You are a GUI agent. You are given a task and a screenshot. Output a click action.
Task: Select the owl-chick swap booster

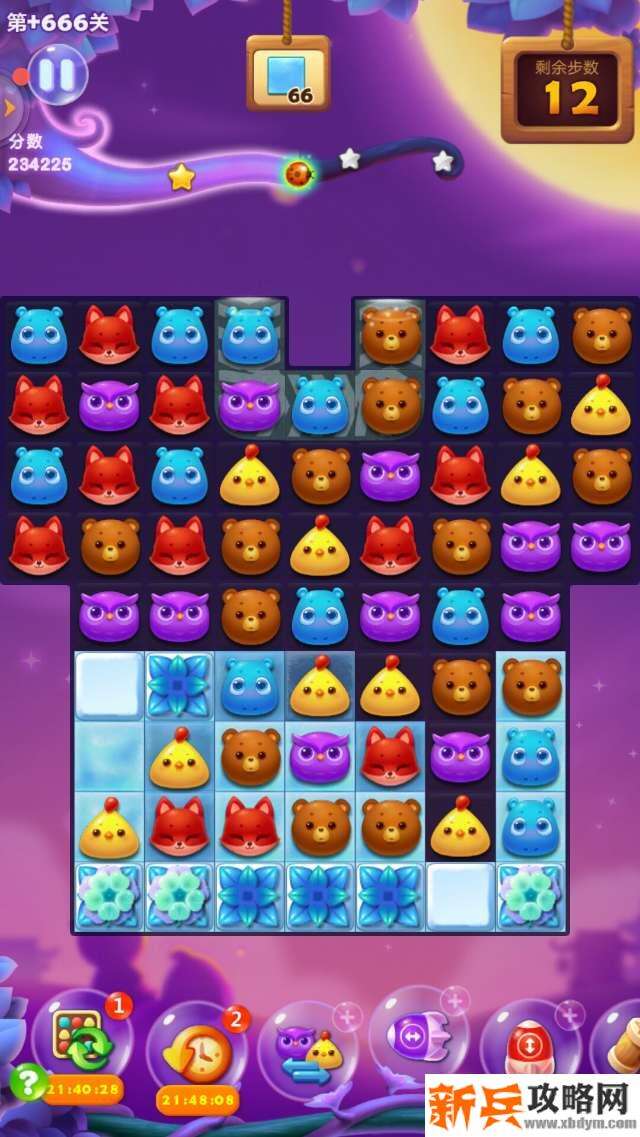tap(308, 1050)
